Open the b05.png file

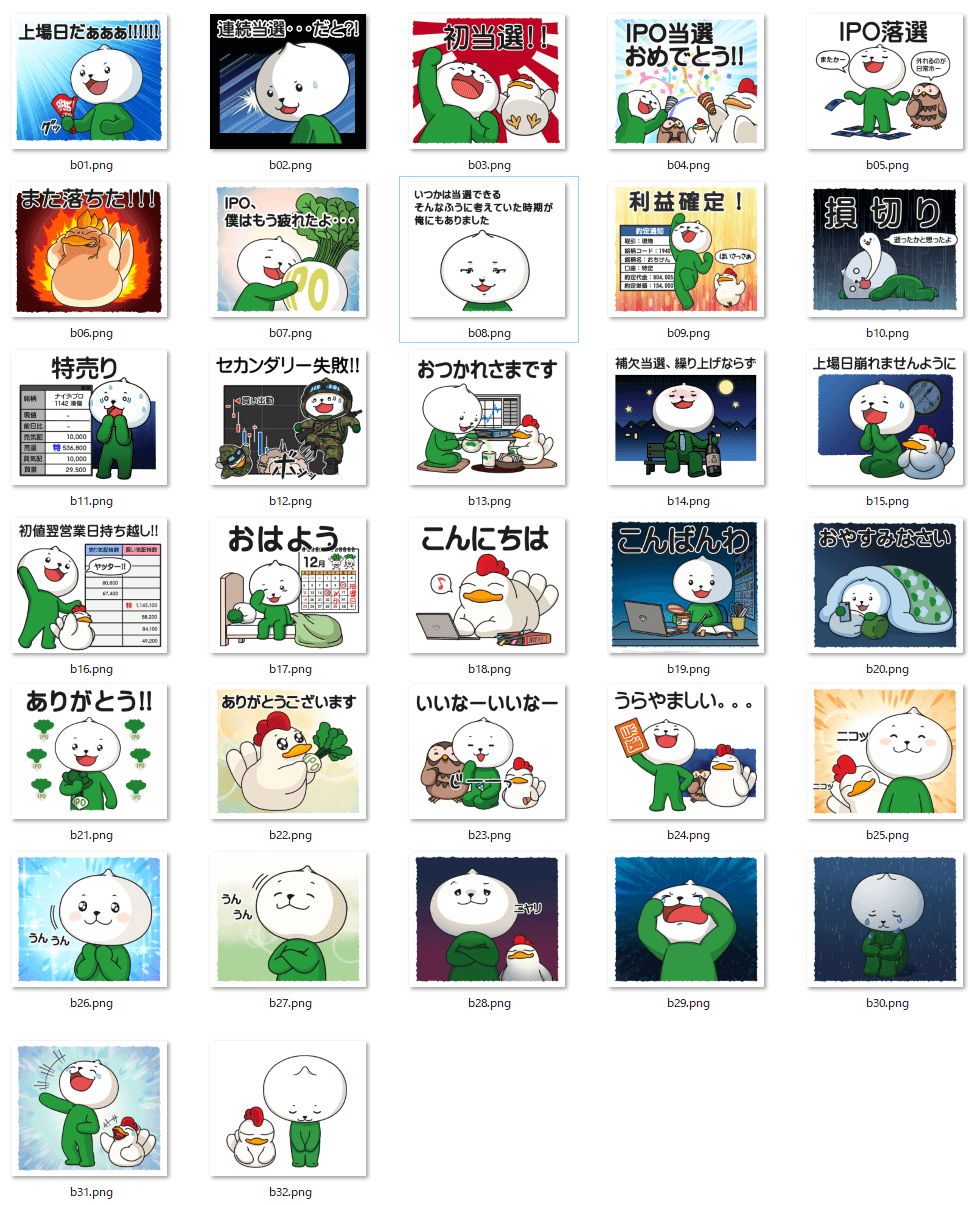click(886, 83)
